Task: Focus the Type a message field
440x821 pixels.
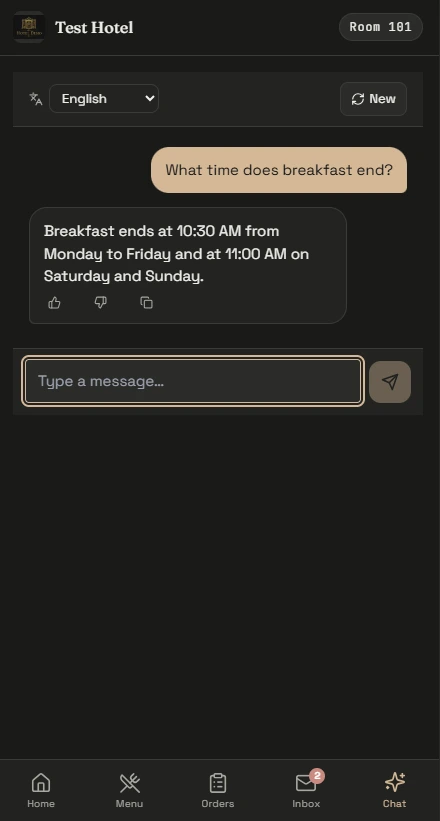Action: [x=193, y=381]
